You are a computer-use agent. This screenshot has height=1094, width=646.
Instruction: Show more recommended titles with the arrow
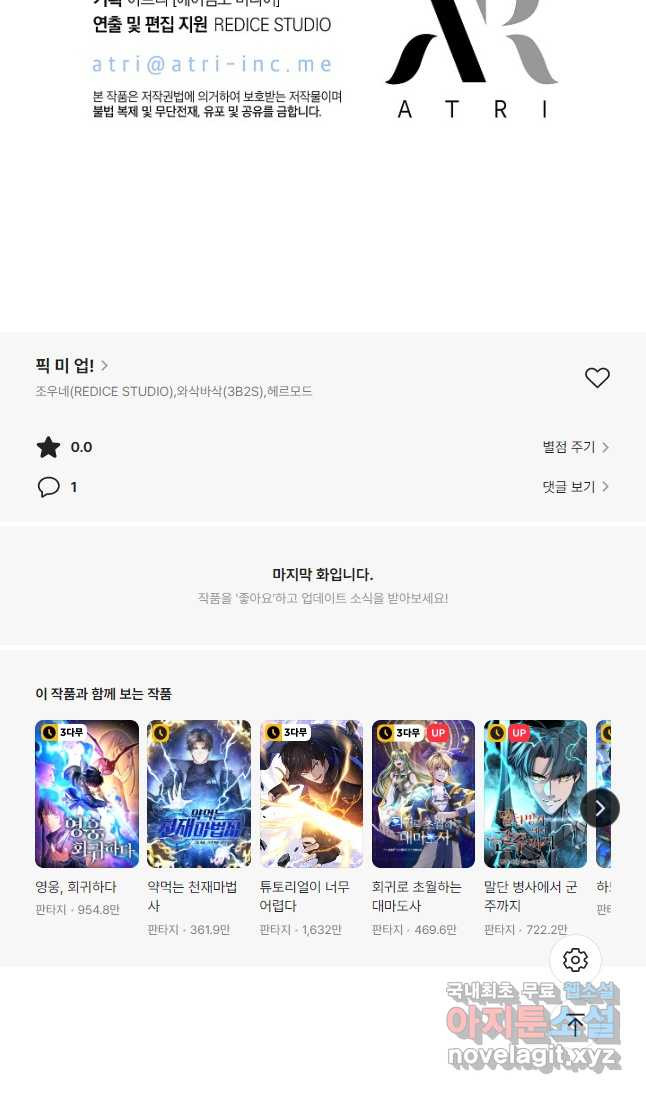[599, 808]
